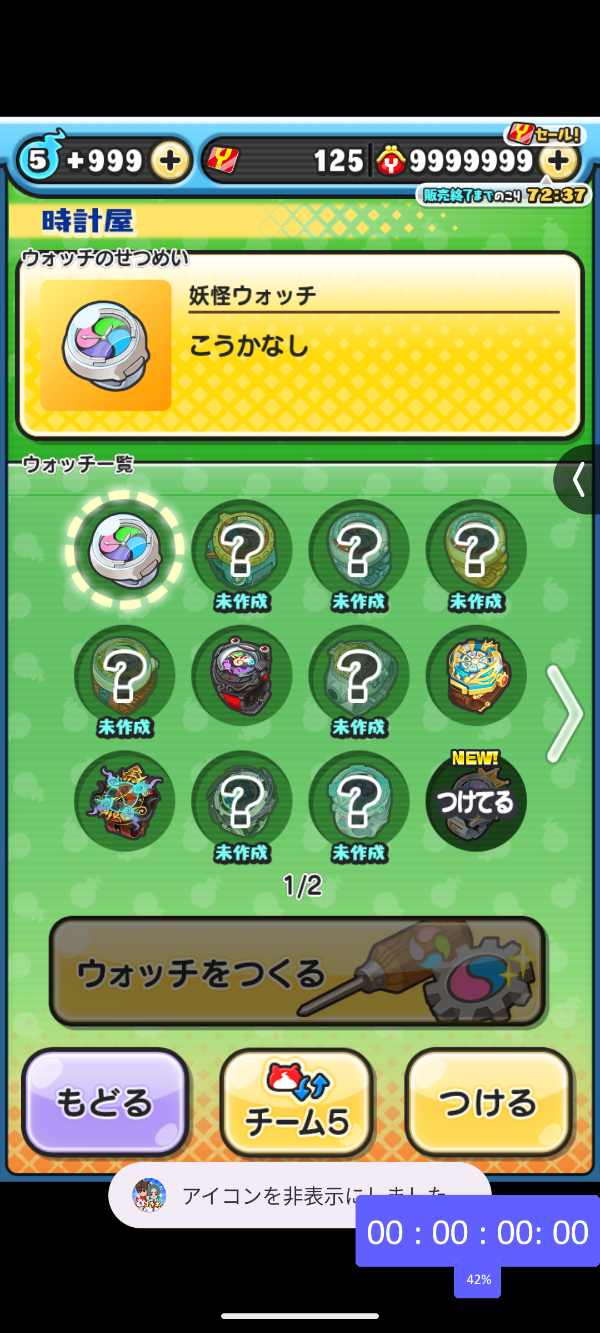The width and height of the screenshot is (600, 1333).
Task: Expand the side panel arrow on right edge
Action: coord(578,479)
